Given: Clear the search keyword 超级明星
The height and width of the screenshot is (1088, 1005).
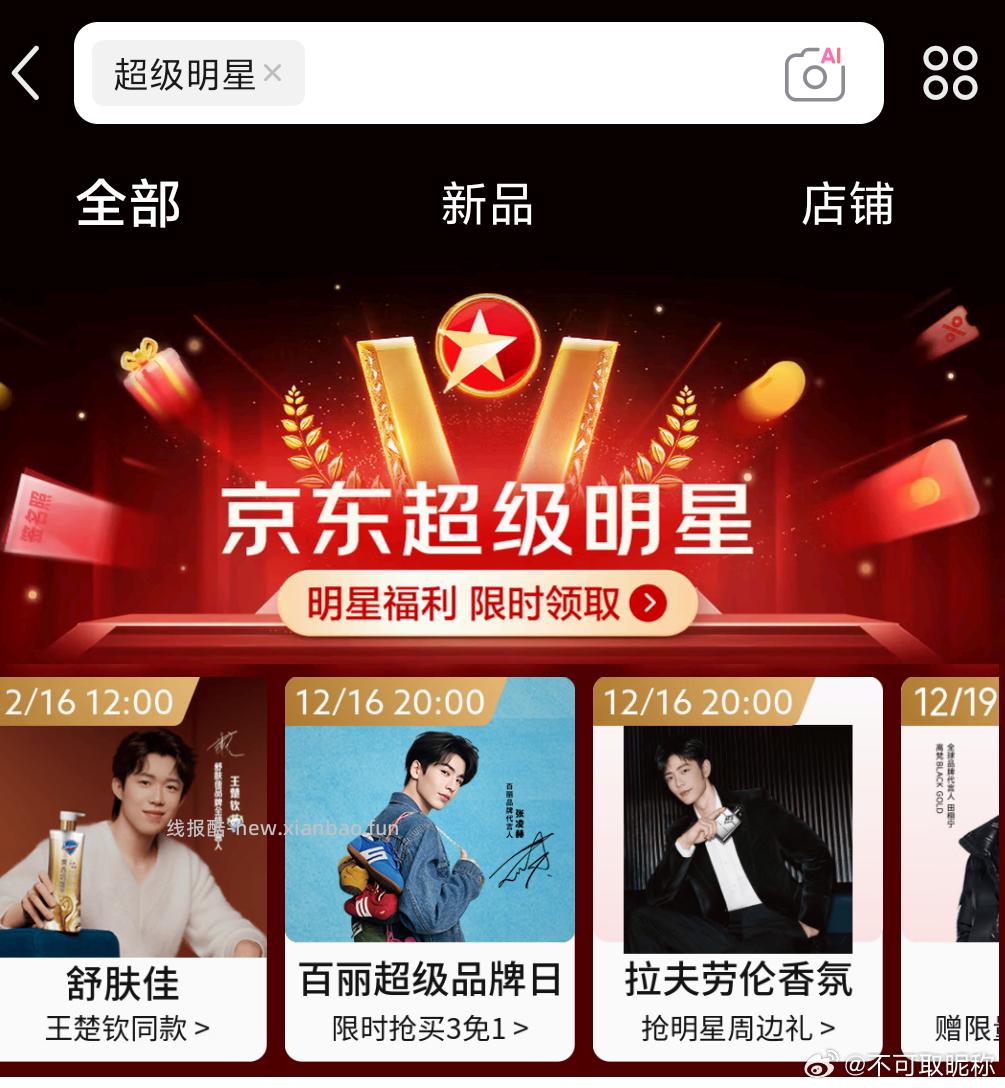Looking at the screenshot, I should [x=272, y=73].
